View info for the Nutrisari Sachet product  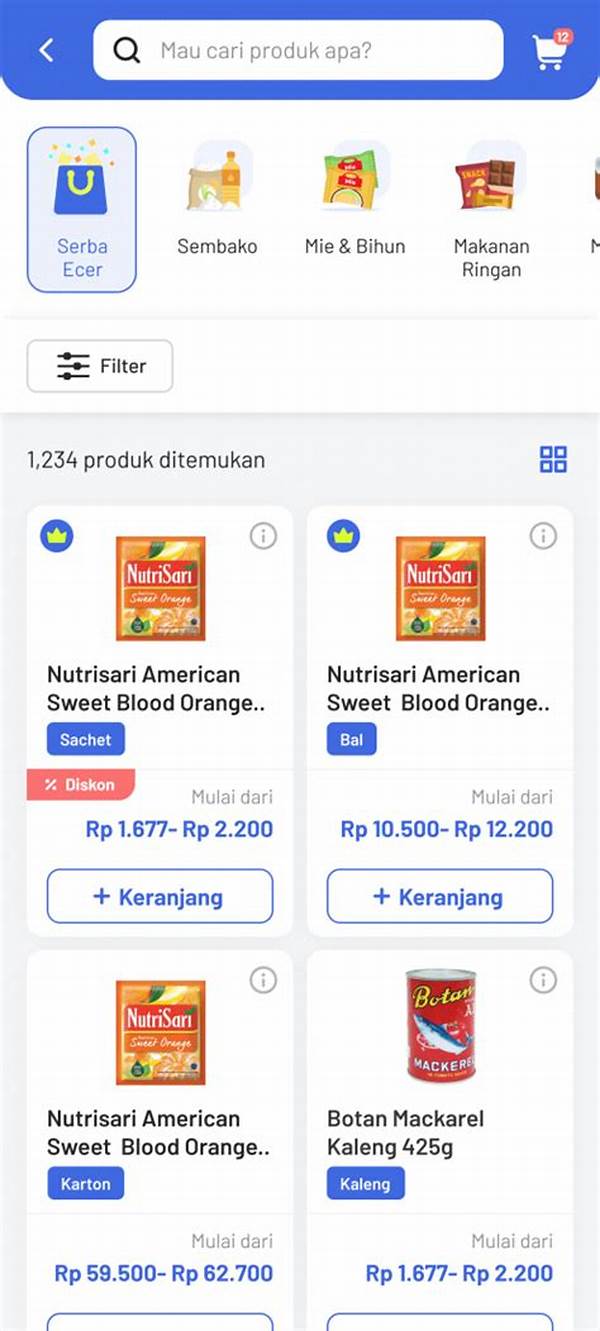pyautogui.click(x=263, y=536)
